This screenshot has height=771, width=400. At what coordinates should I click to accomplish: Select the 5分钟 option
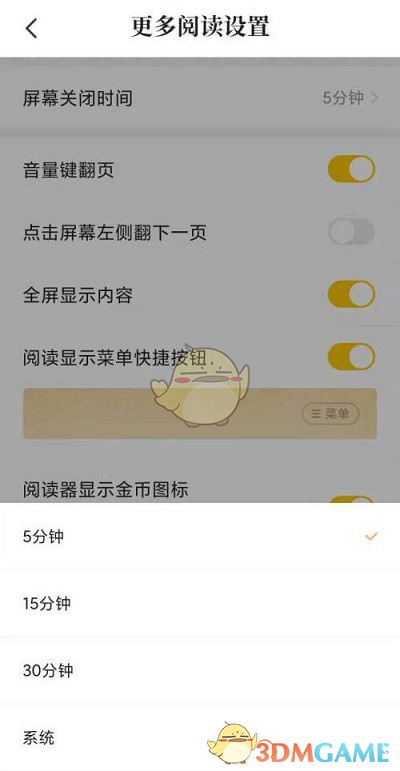point(200,536)
